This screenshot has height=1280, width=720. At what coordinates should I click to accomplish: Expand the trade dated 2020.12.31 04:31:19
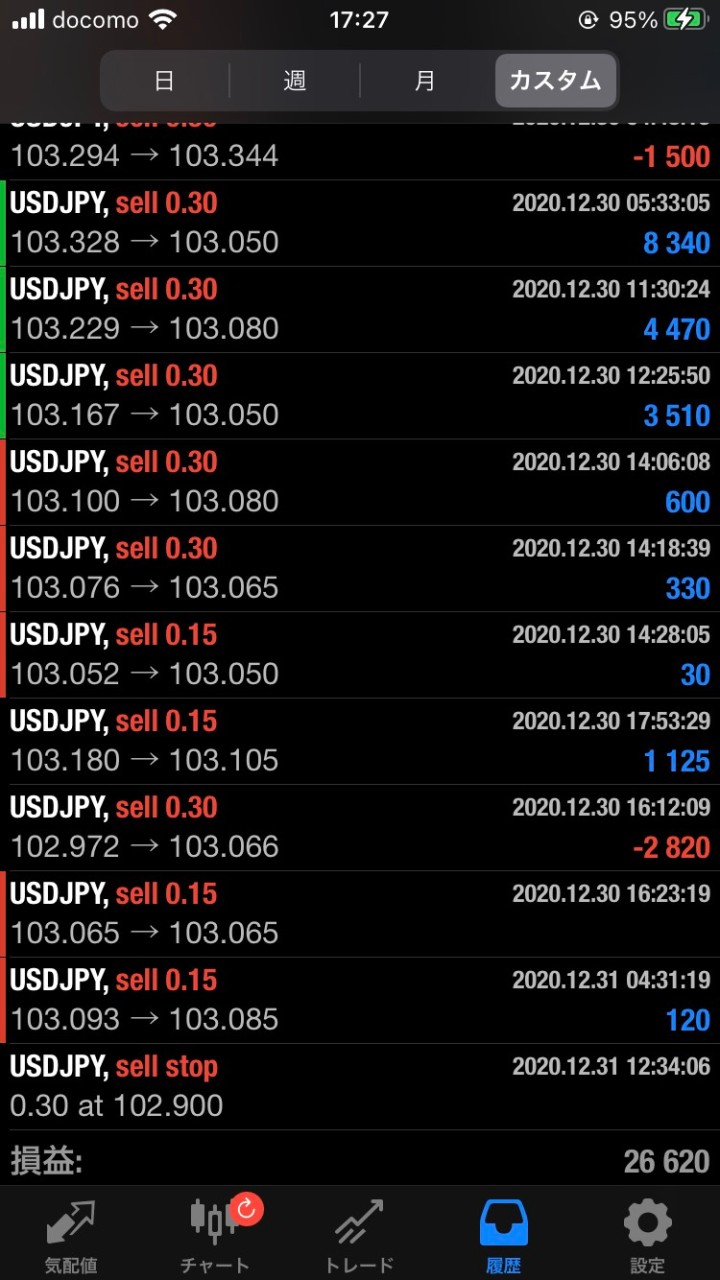[360, 1000]
